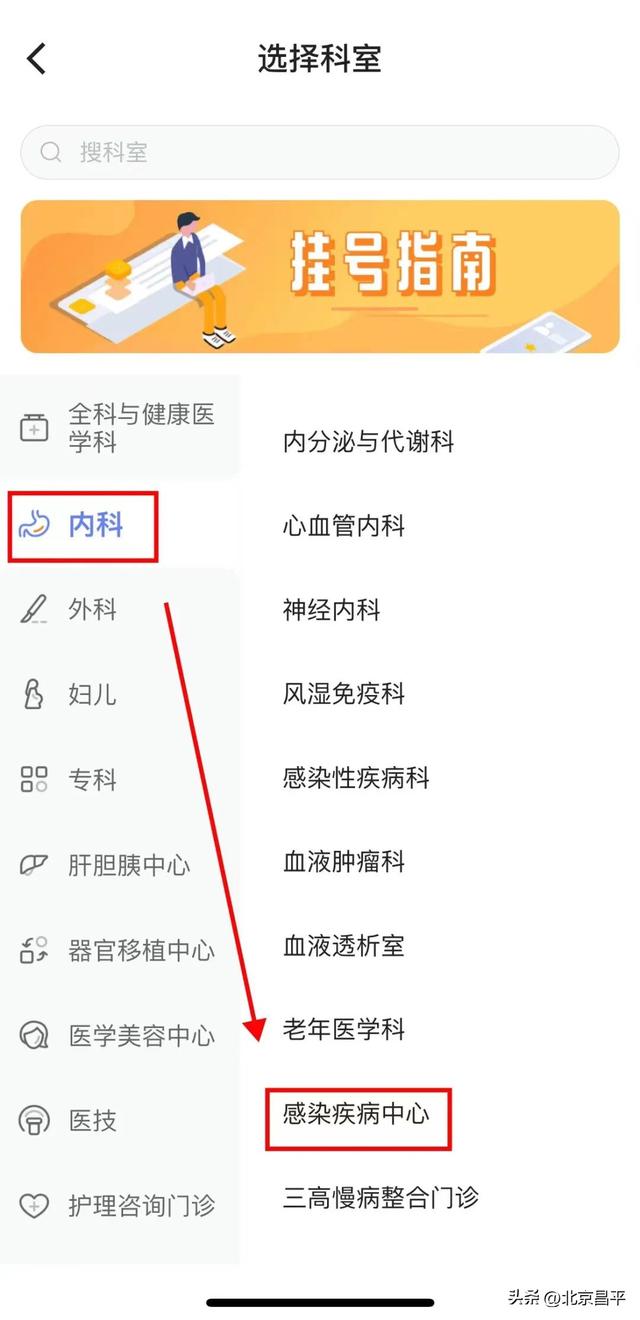Open 神经内科 department
Viewport: 640px width, 1320px height.
click(332, 609)
